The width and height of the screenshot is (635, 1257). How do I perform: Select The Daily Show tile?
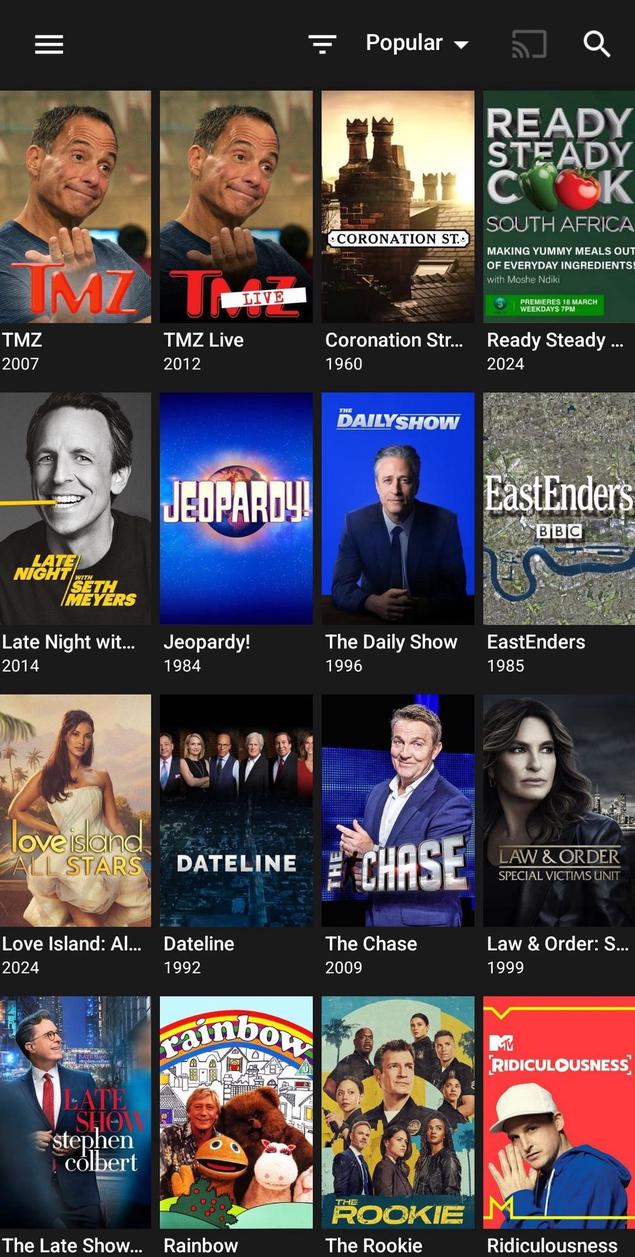click(x=398, y=509)
